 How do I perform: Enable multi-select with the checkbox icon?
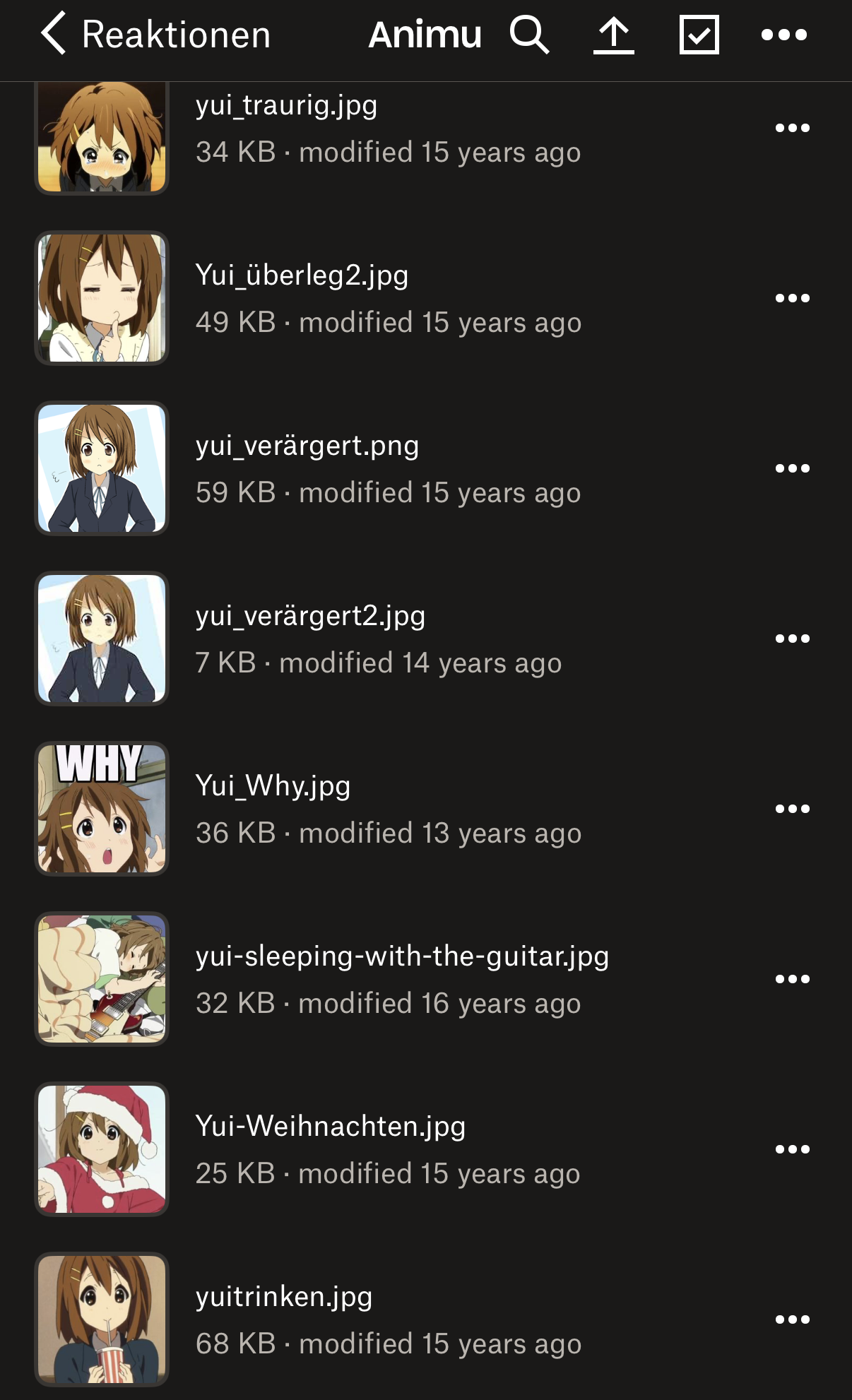(699, 35)
